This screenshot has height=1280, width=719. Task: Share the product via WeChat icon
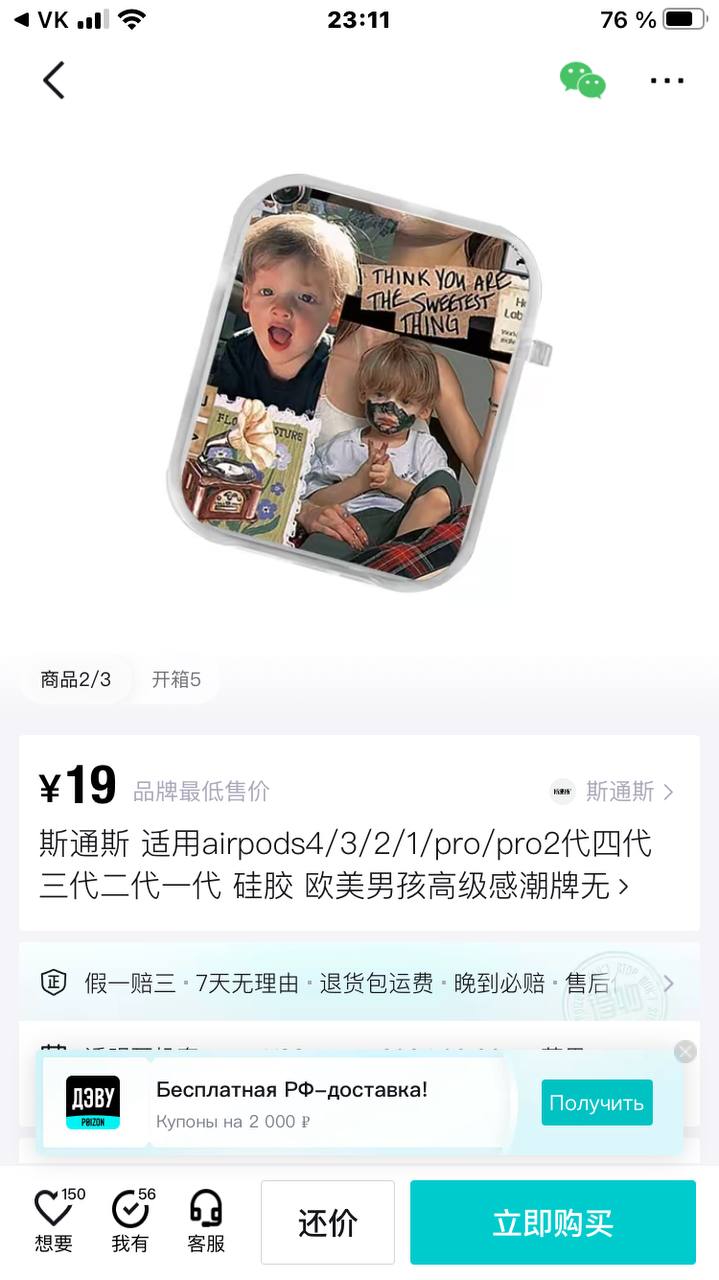coord(582,81)
